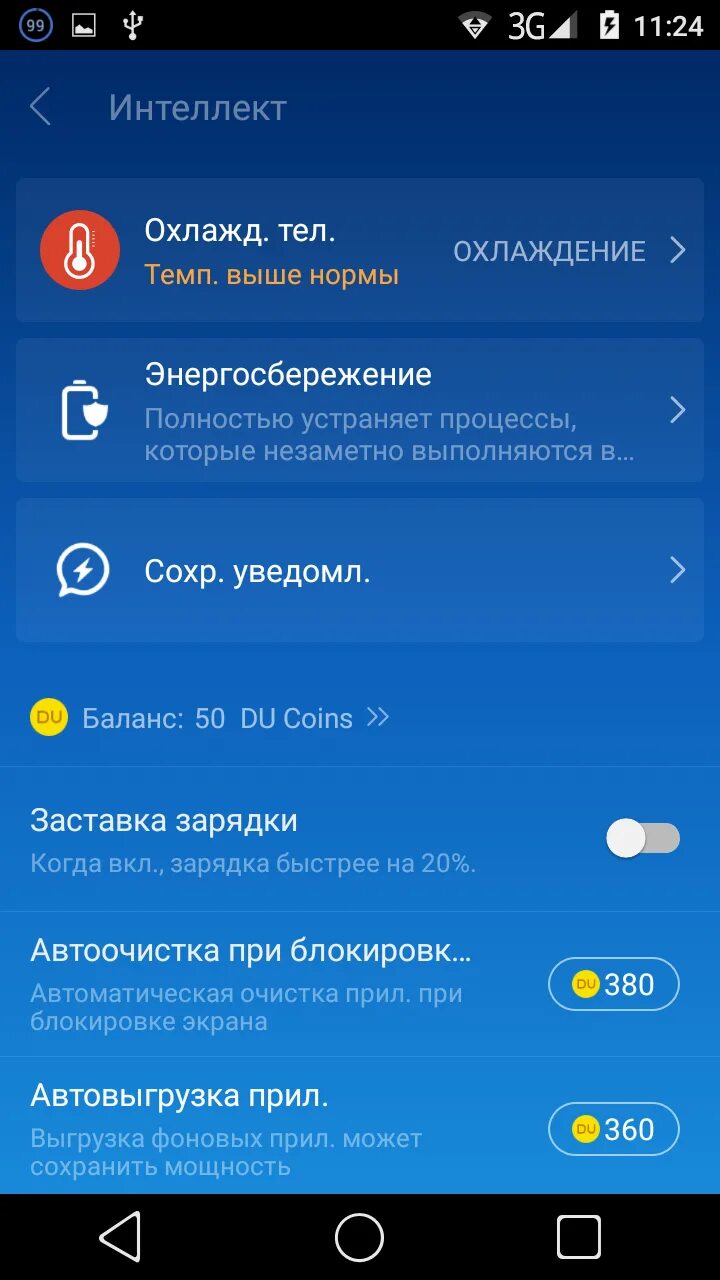Go back from the Интеллект screen

tap(40, 107)
